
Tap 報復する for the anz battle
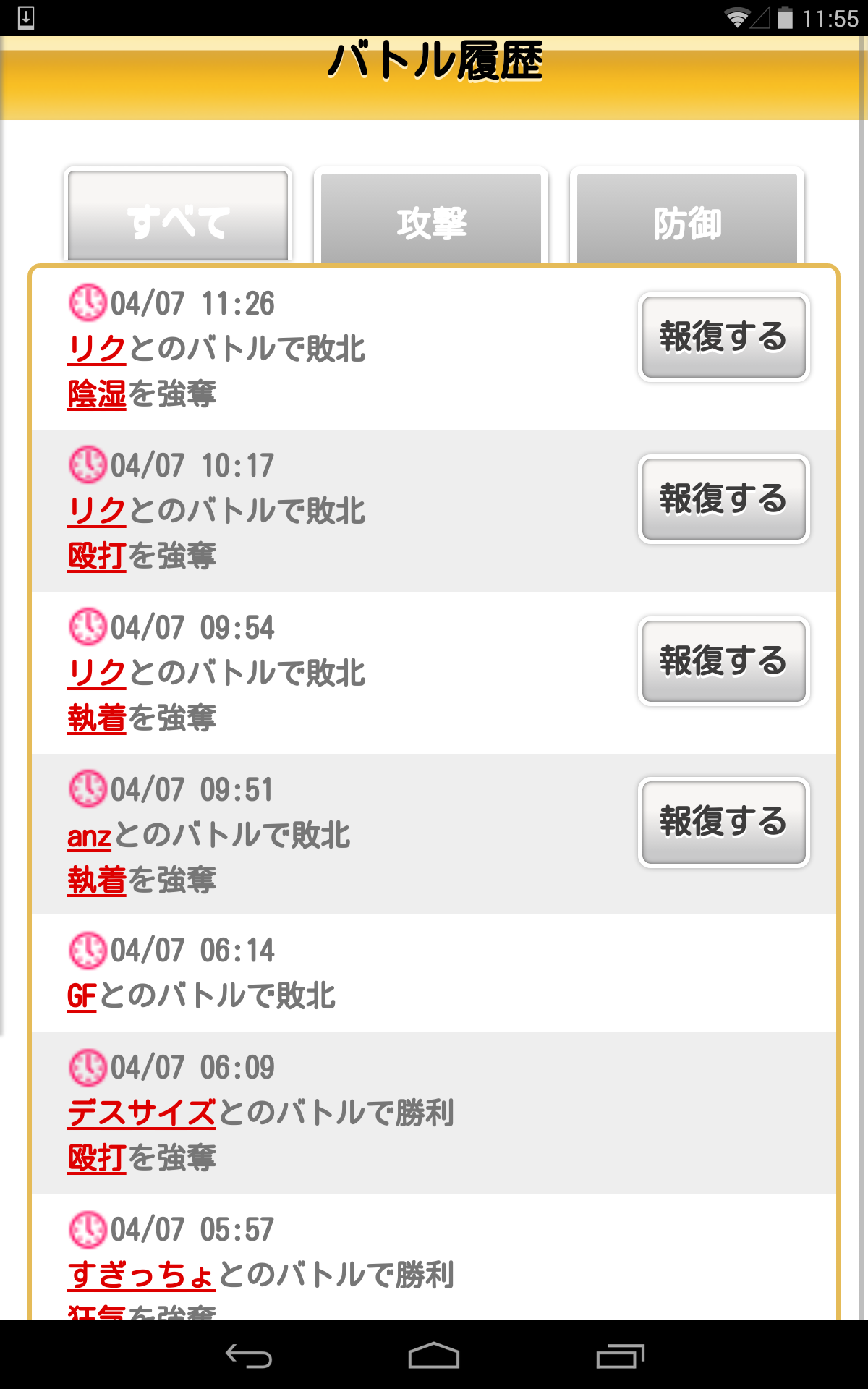[x=723, y=823]
